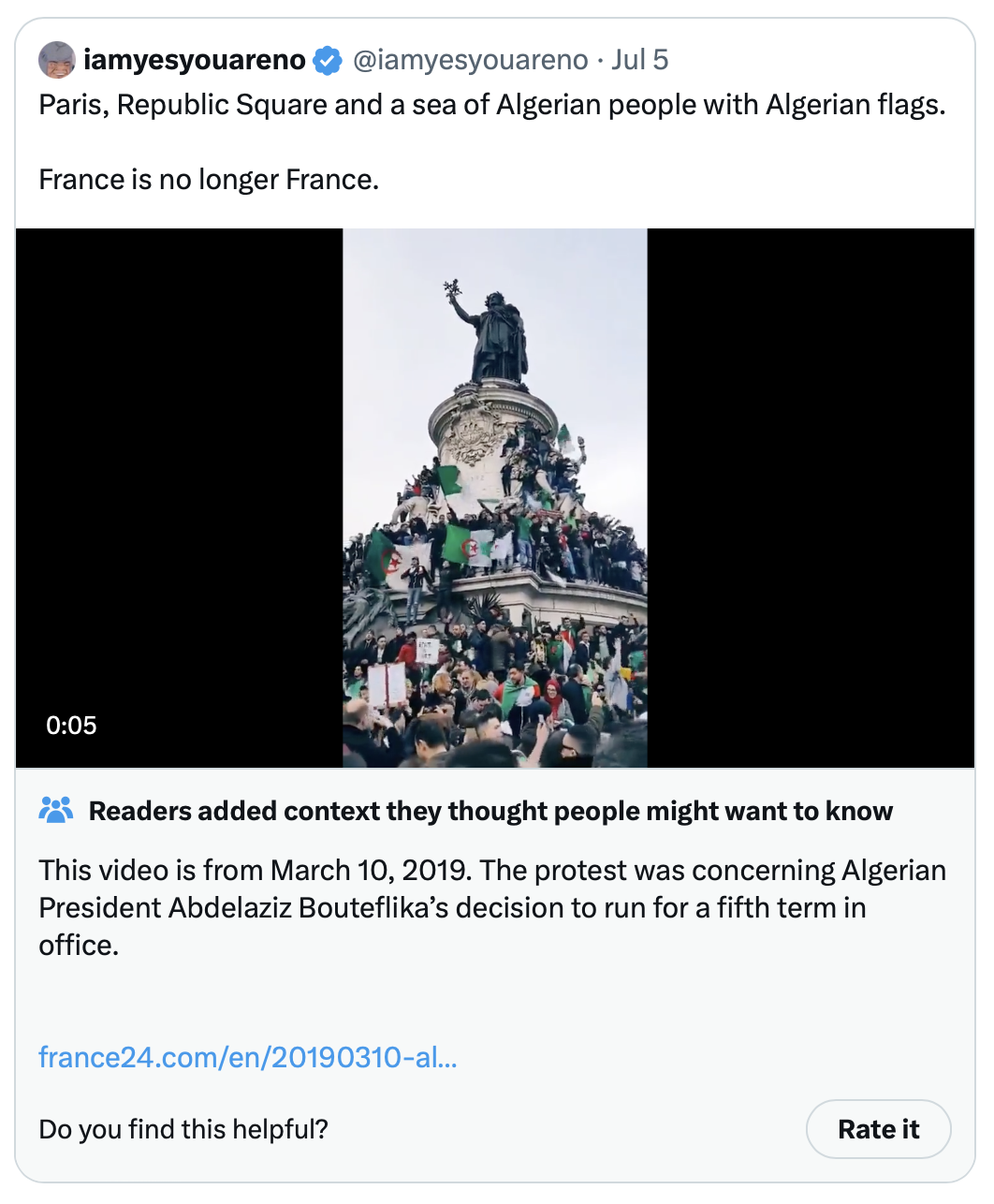This screenshot has height=1204, width=994.
Task: Play the Republic Square video
Action: pyautogui.click(x=494, y=497)
